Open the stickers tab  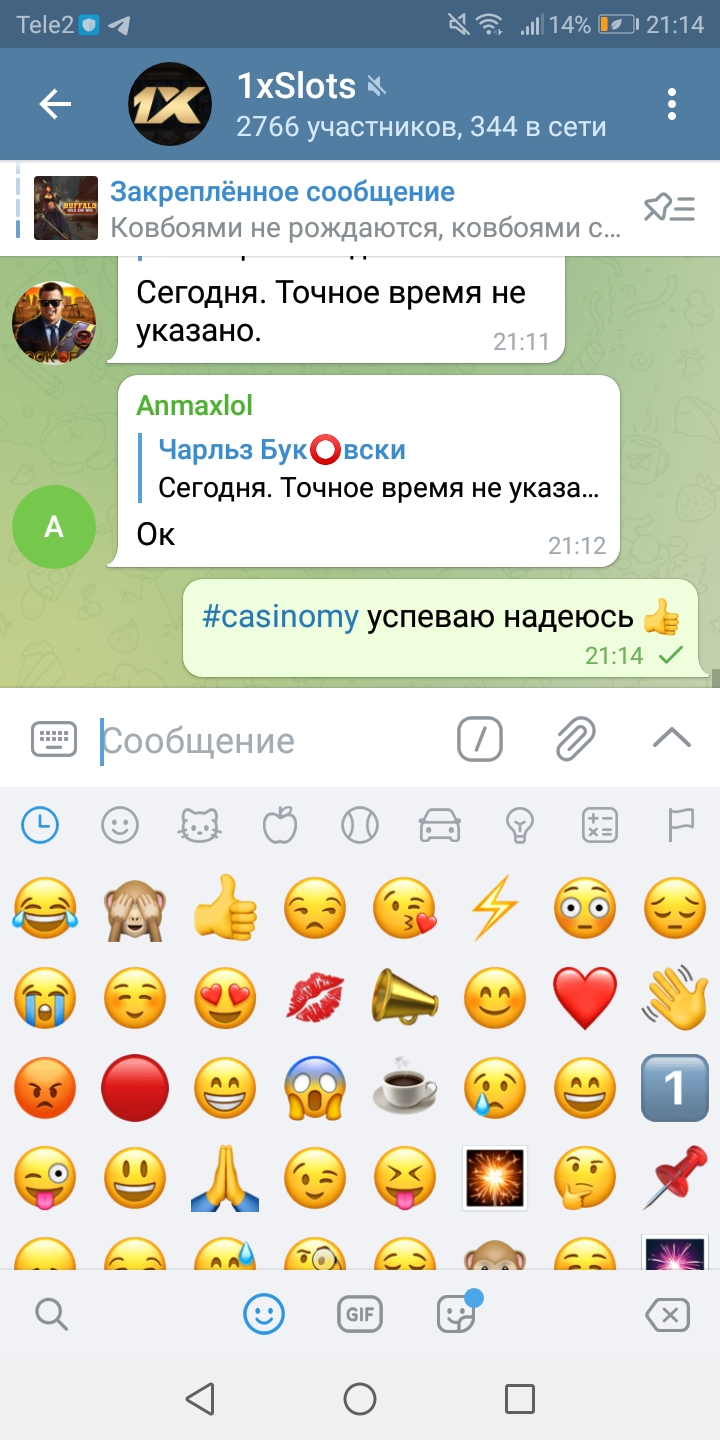(x=456, y=1314)
